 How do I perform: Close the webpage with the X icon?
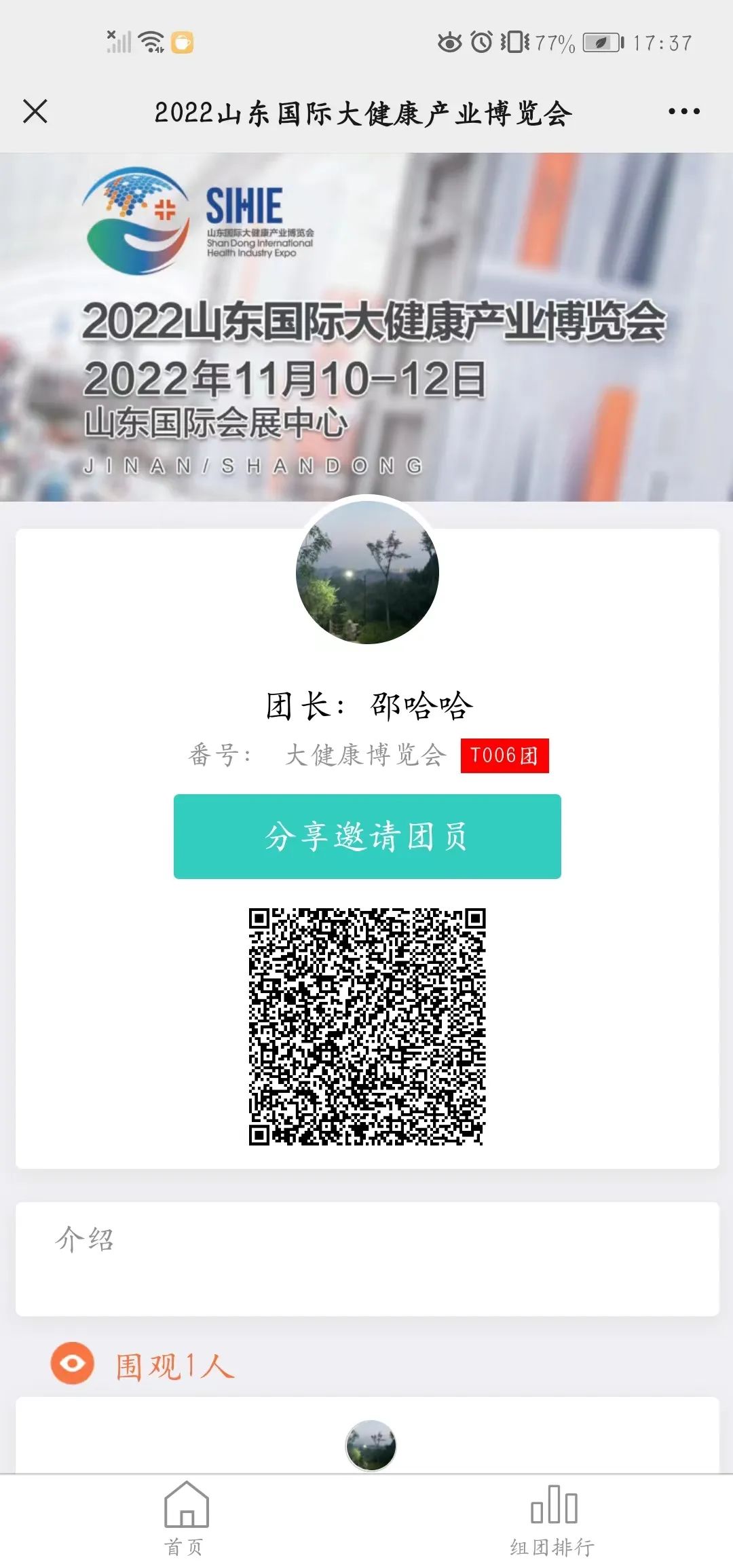pos(35,111)
